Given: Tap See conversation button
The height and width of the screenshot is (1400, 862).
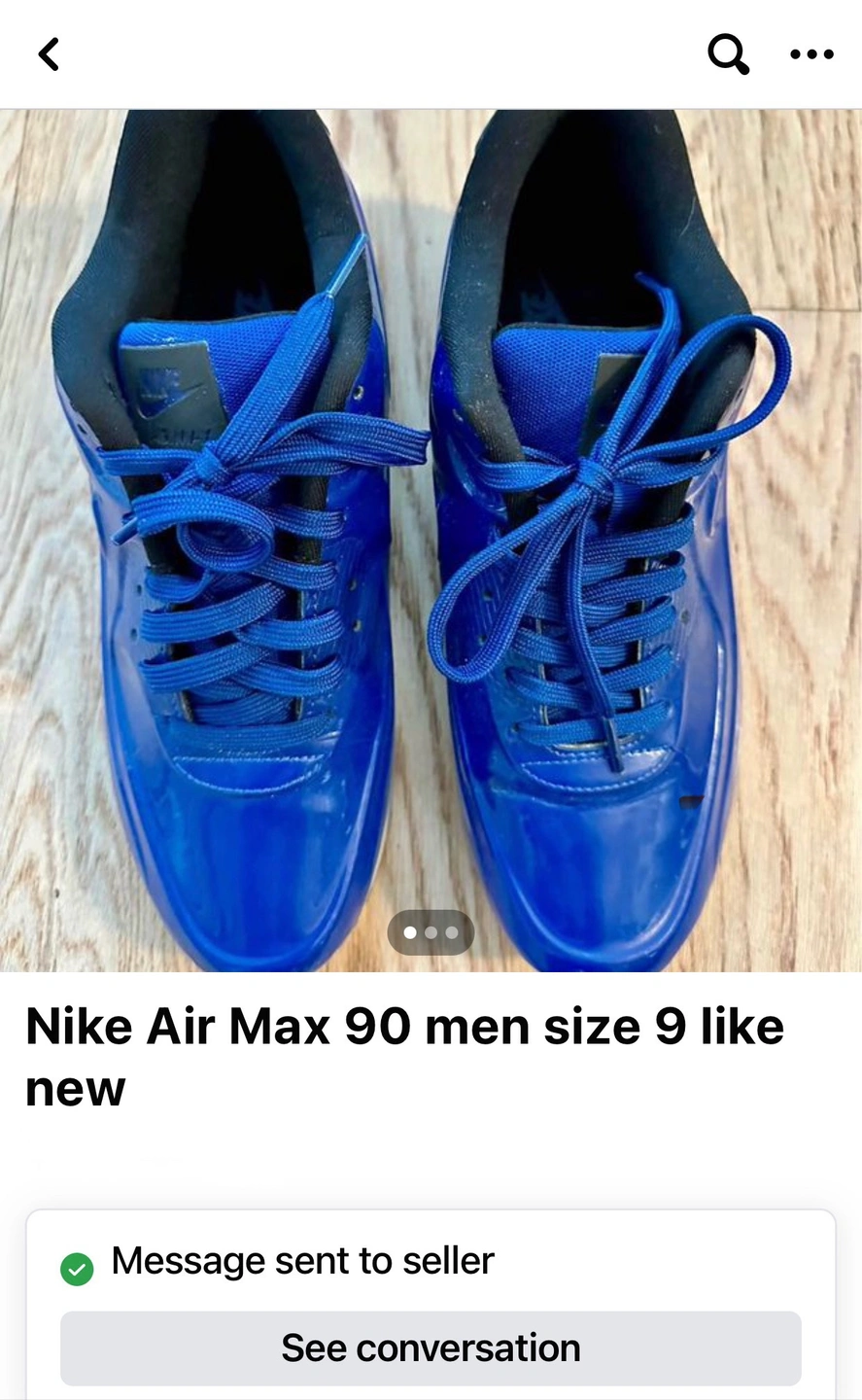Looking at the screenshot, I should click(431, 1348).
